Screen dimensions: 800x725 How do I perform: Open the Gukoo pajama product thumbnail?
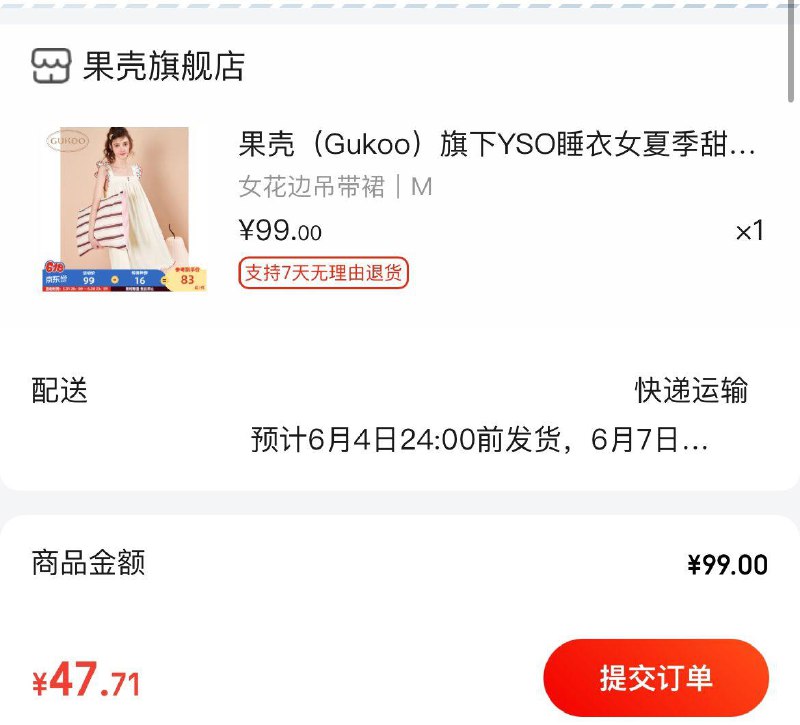pos(124,209)
